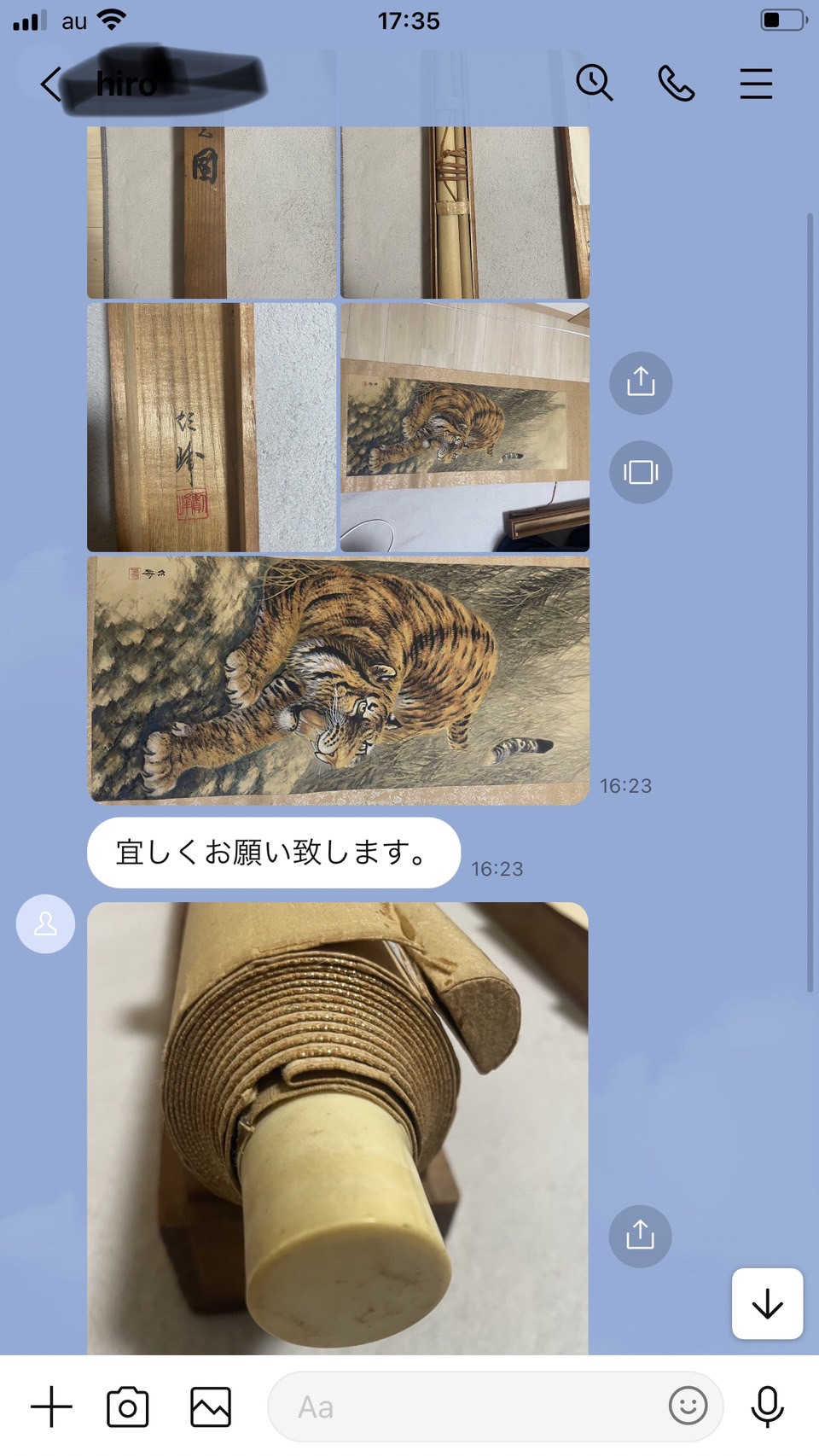Open the plus attachment menu
Screen dimensions: 819x1456
(x=51, y=1406)
